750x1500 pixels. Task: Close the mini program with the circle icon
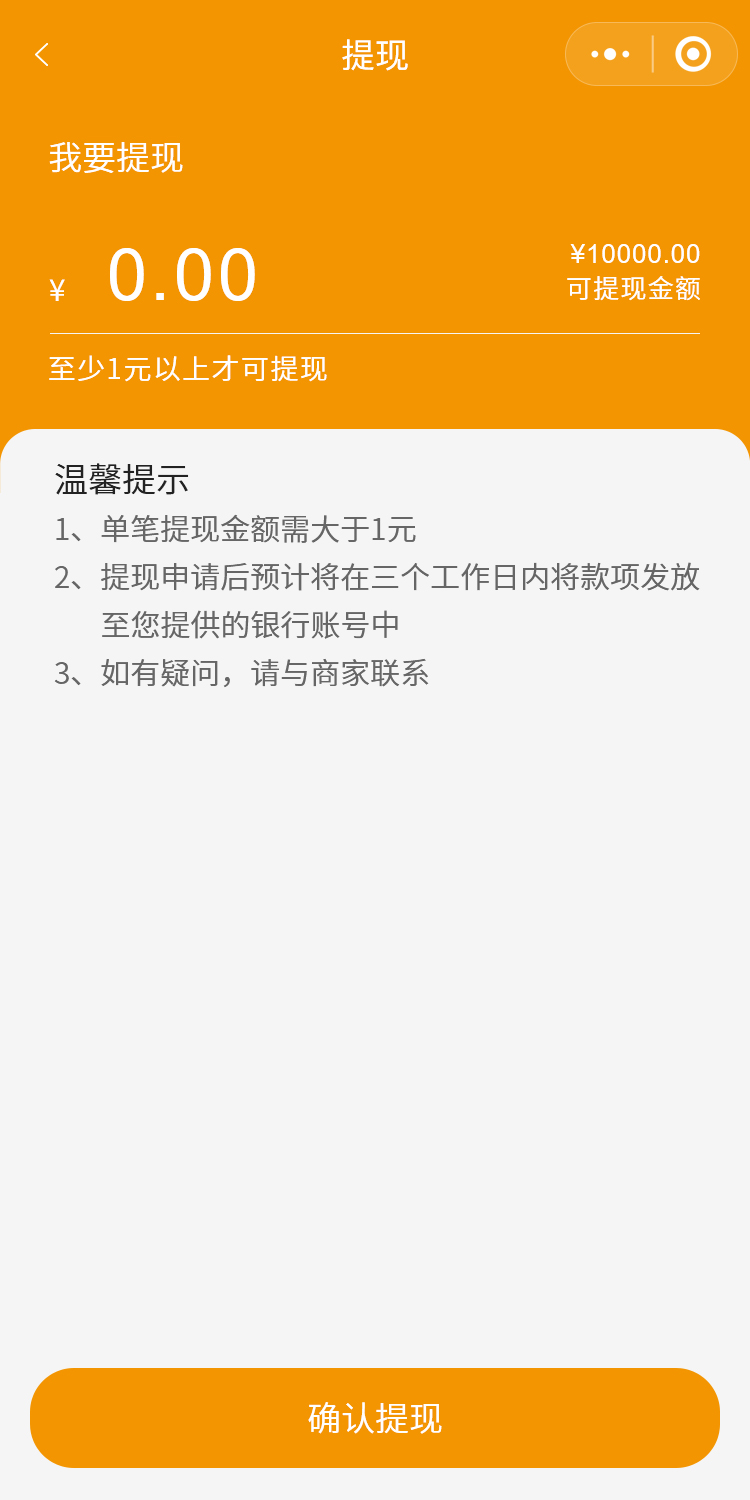693,54
